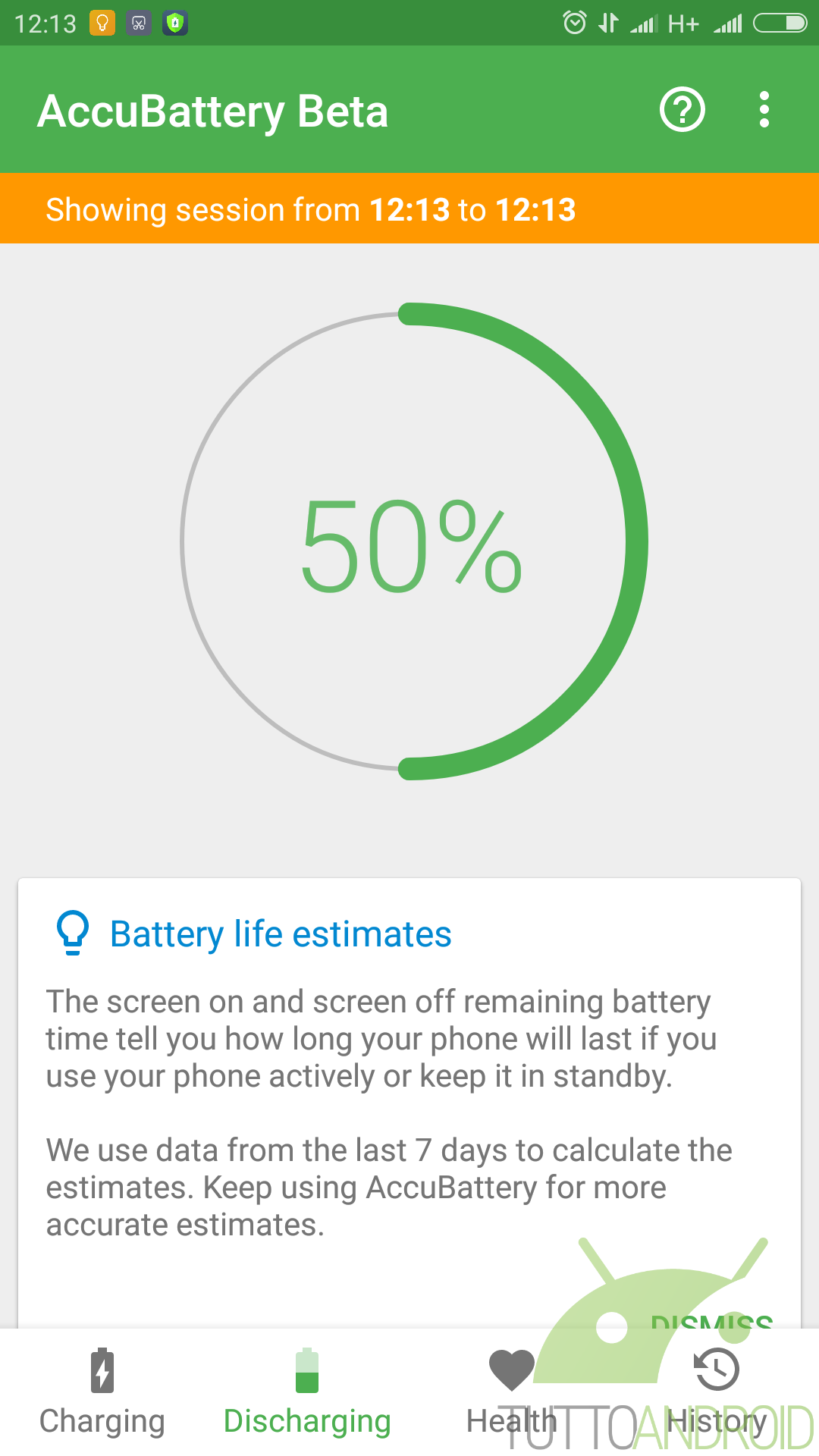Select the Discharging tab
819x1456 pixels.
pos(307,1392)
